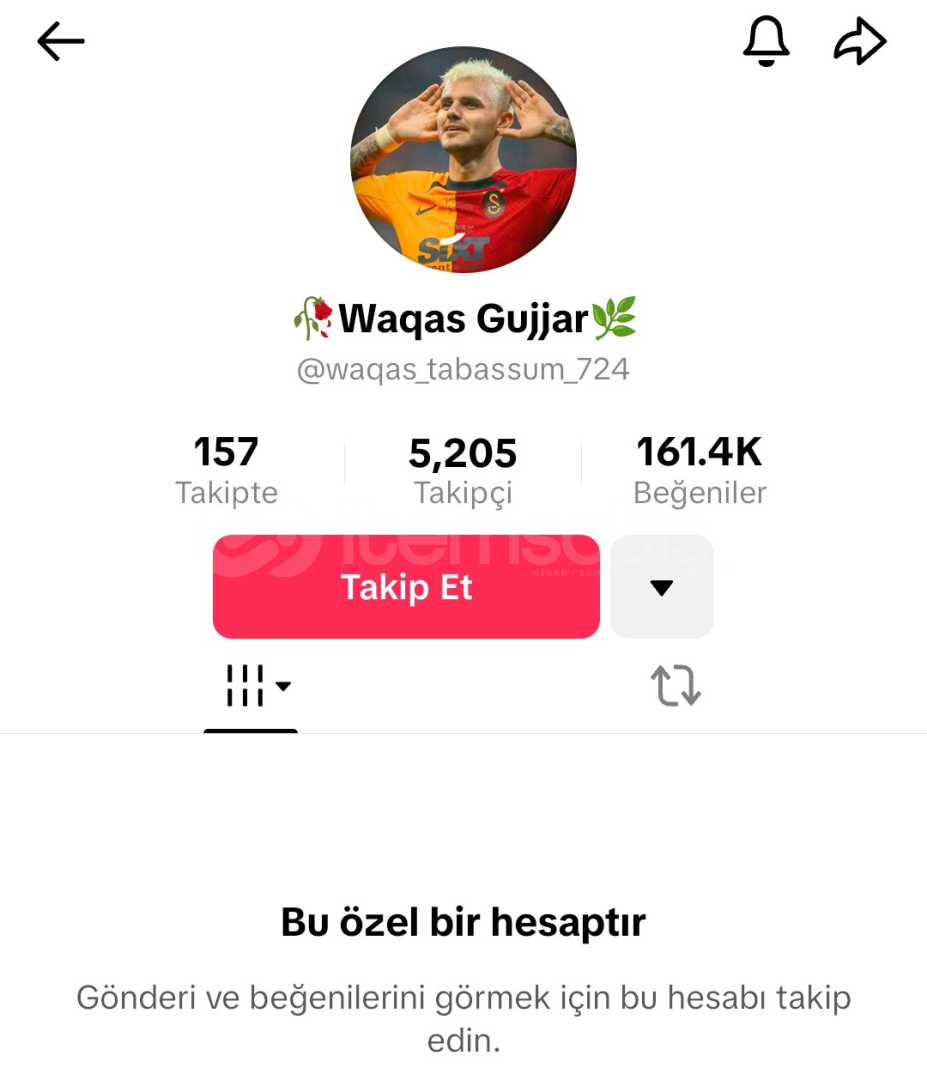The image size is (927, 1080).
Task: Switch to the videos grid tab
Action: (250, 687)
